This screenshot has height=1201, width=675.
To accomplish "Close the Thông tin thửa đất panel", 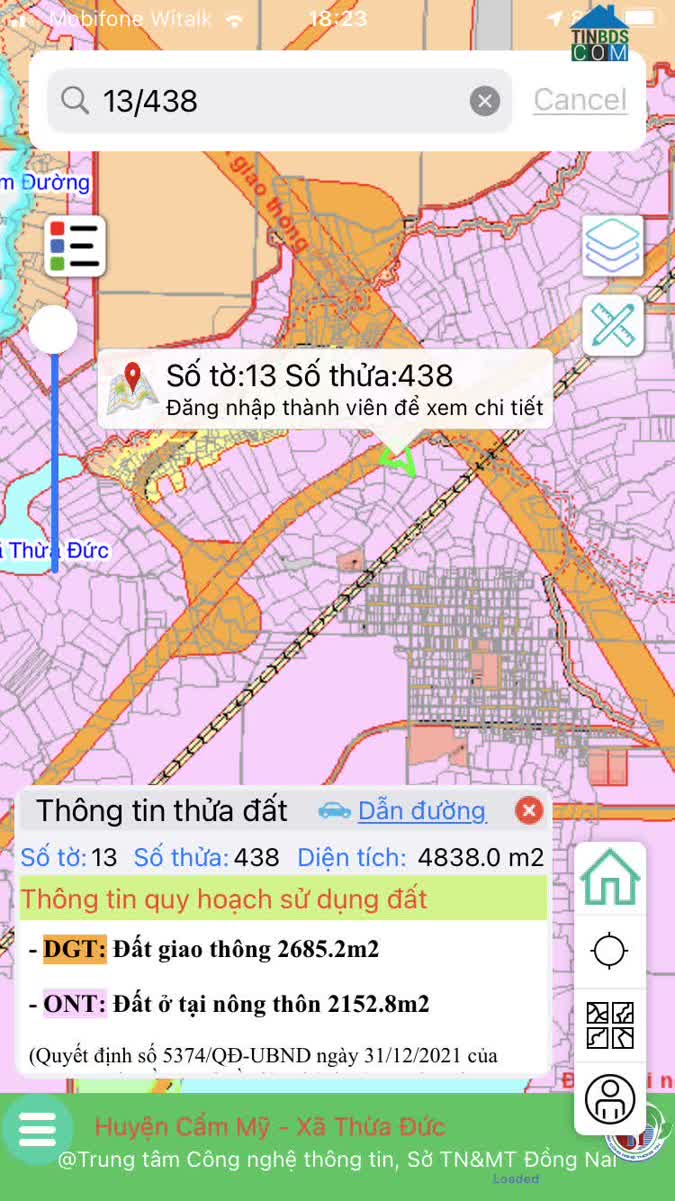I will [x=529, y=810].
